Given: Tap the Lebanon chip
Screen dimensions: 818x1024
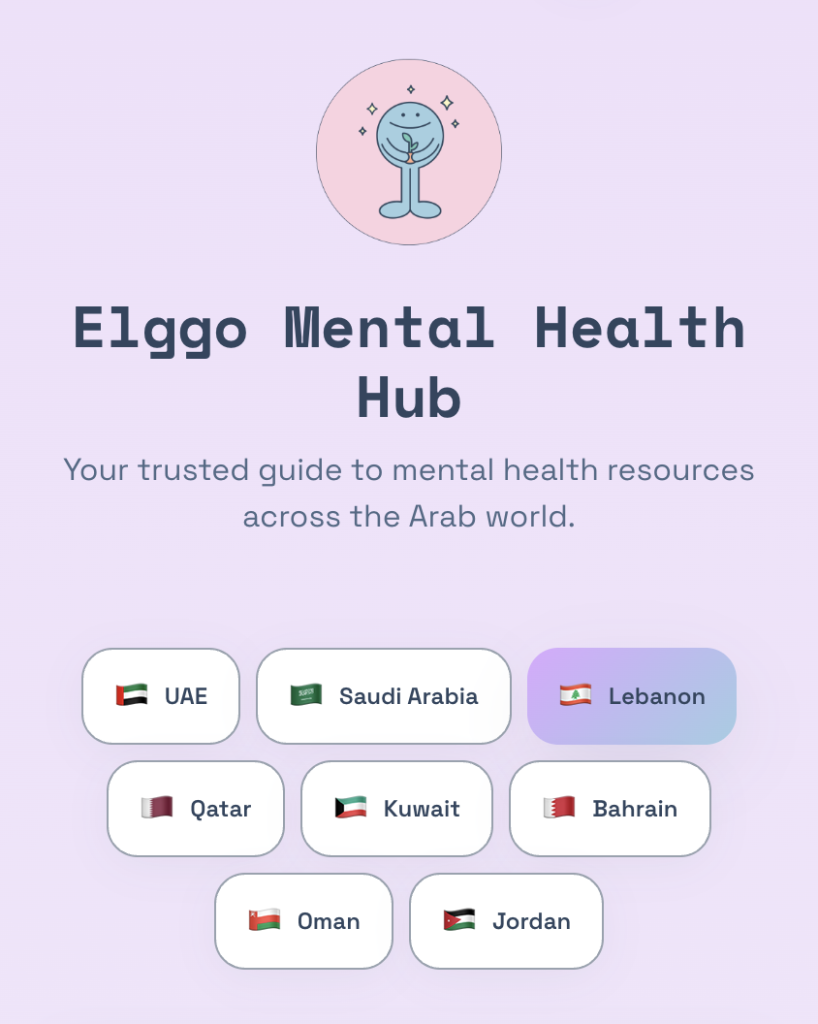Looking at the screenshot, I should [x=632, y=696].
